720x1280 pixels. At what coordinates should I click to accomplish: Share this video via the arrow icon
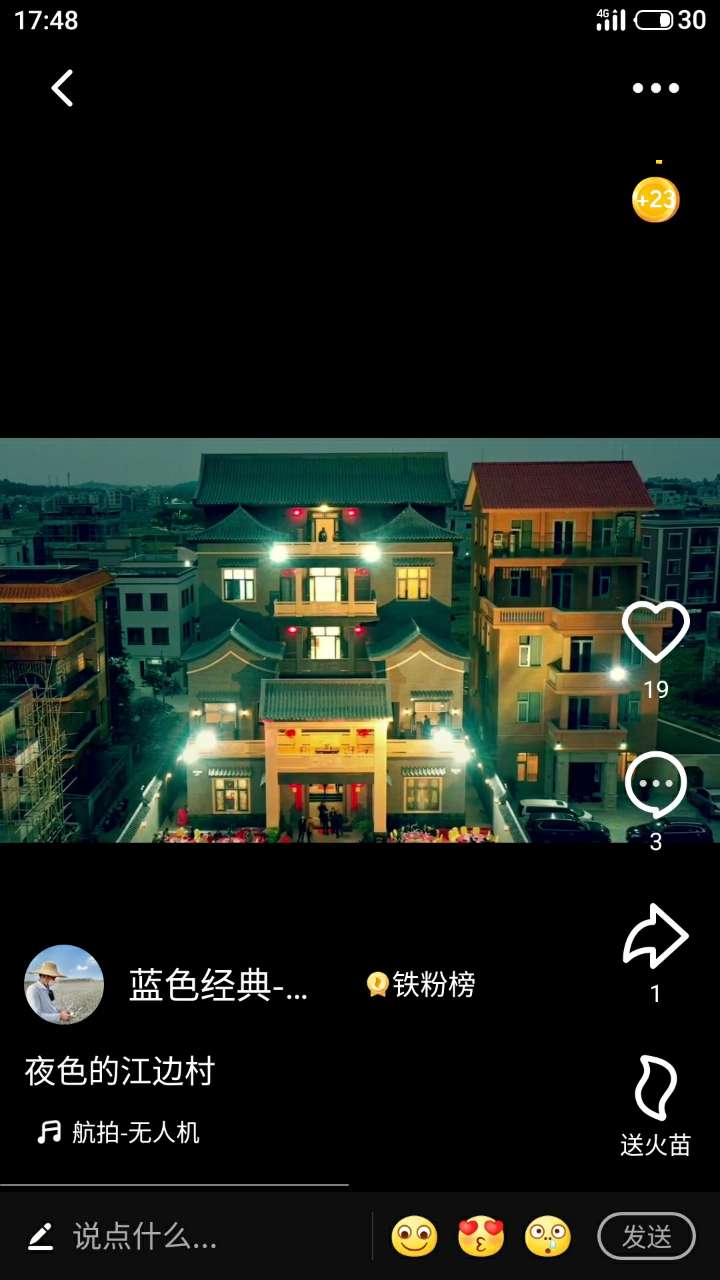[655, 937]
